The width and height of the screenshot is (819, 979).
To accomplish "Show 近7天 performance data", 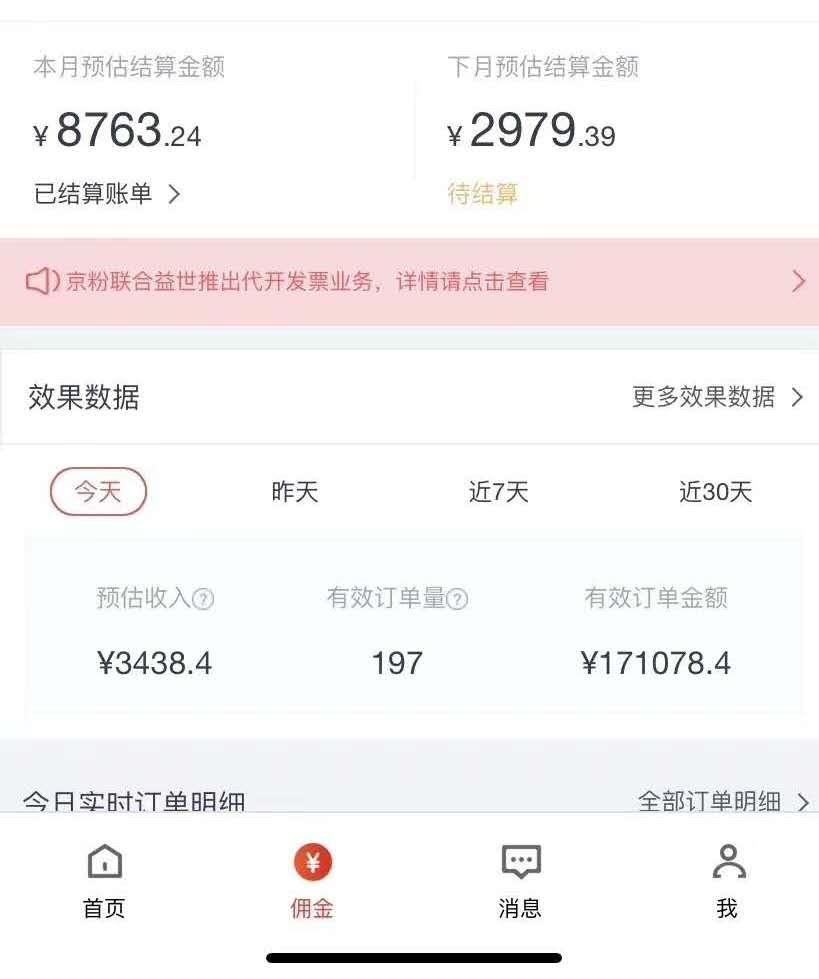I will tap(498, 492).
